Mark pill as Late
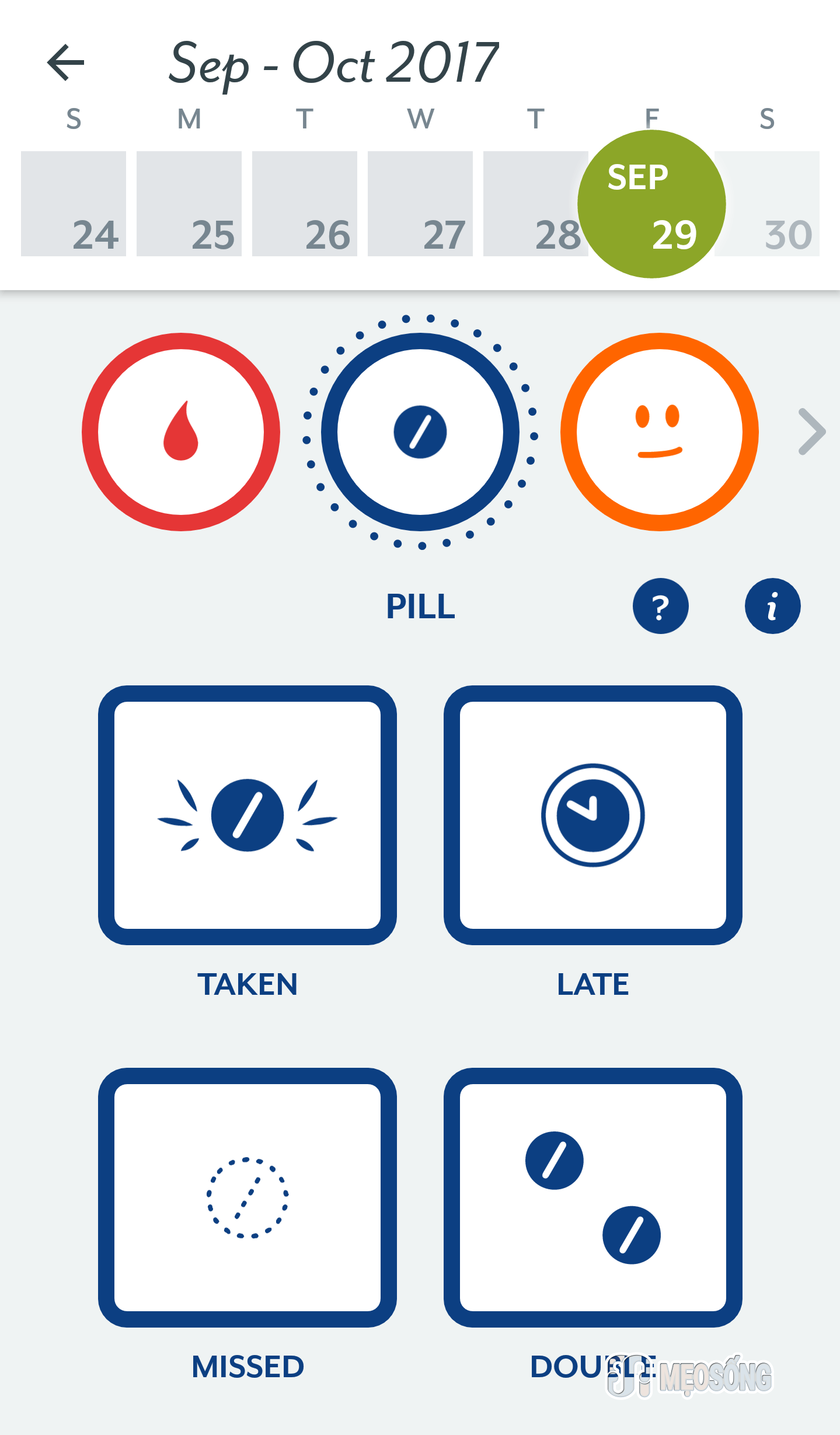This screenshot has width=840, height=1435. click(593, 815)
